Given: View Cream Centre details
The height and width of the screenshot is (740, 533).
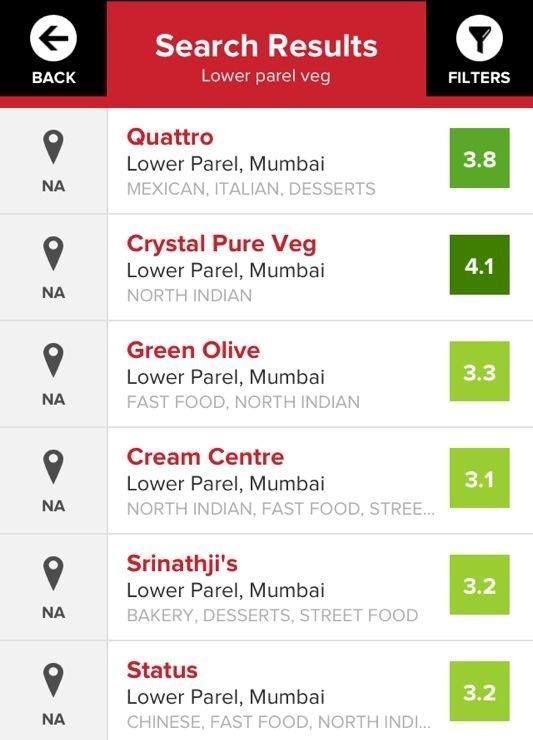Looking at the screenshot, I should pos(320,481).
